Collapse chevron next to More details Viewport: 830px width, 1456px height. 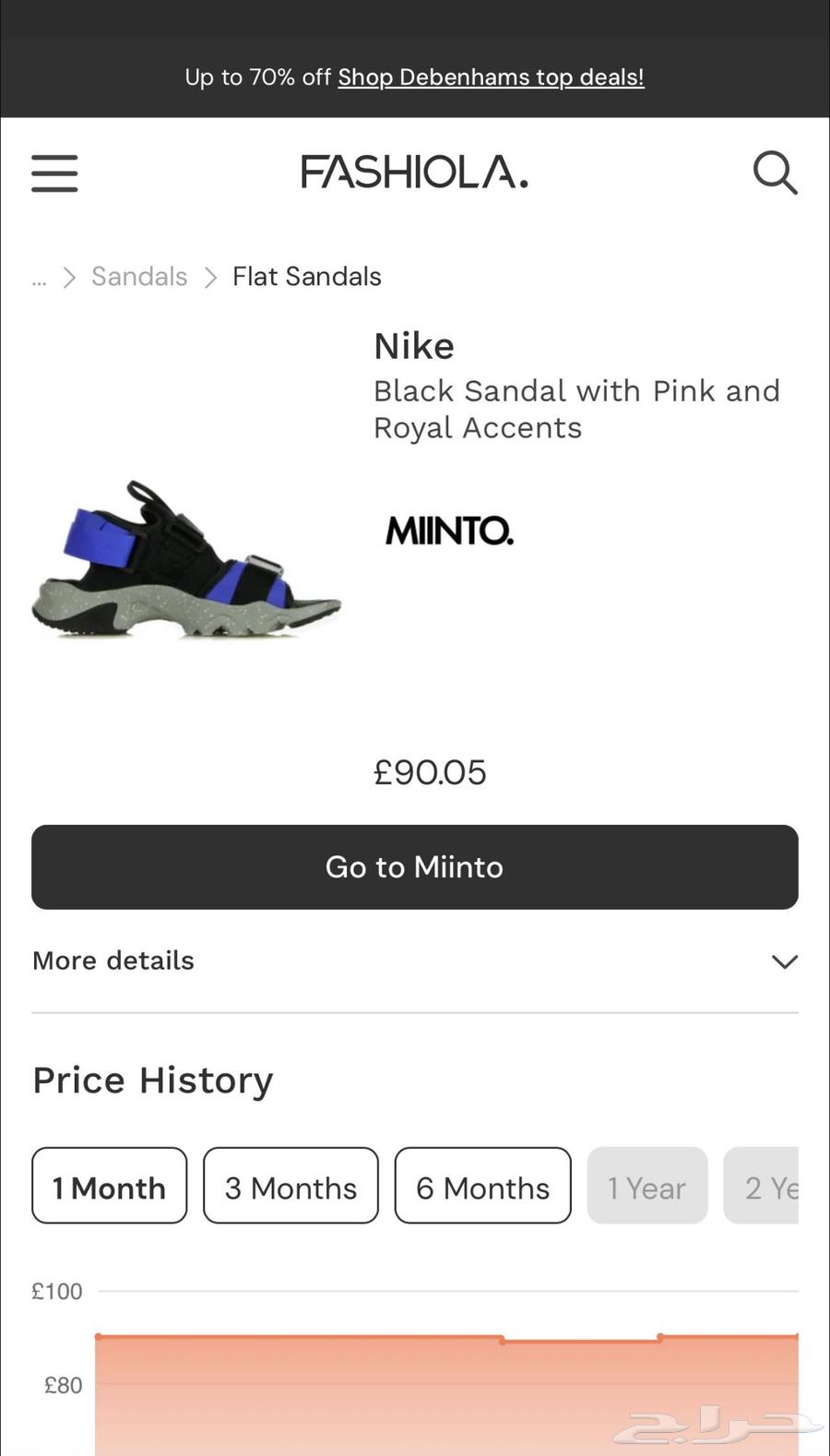[784, 961]
